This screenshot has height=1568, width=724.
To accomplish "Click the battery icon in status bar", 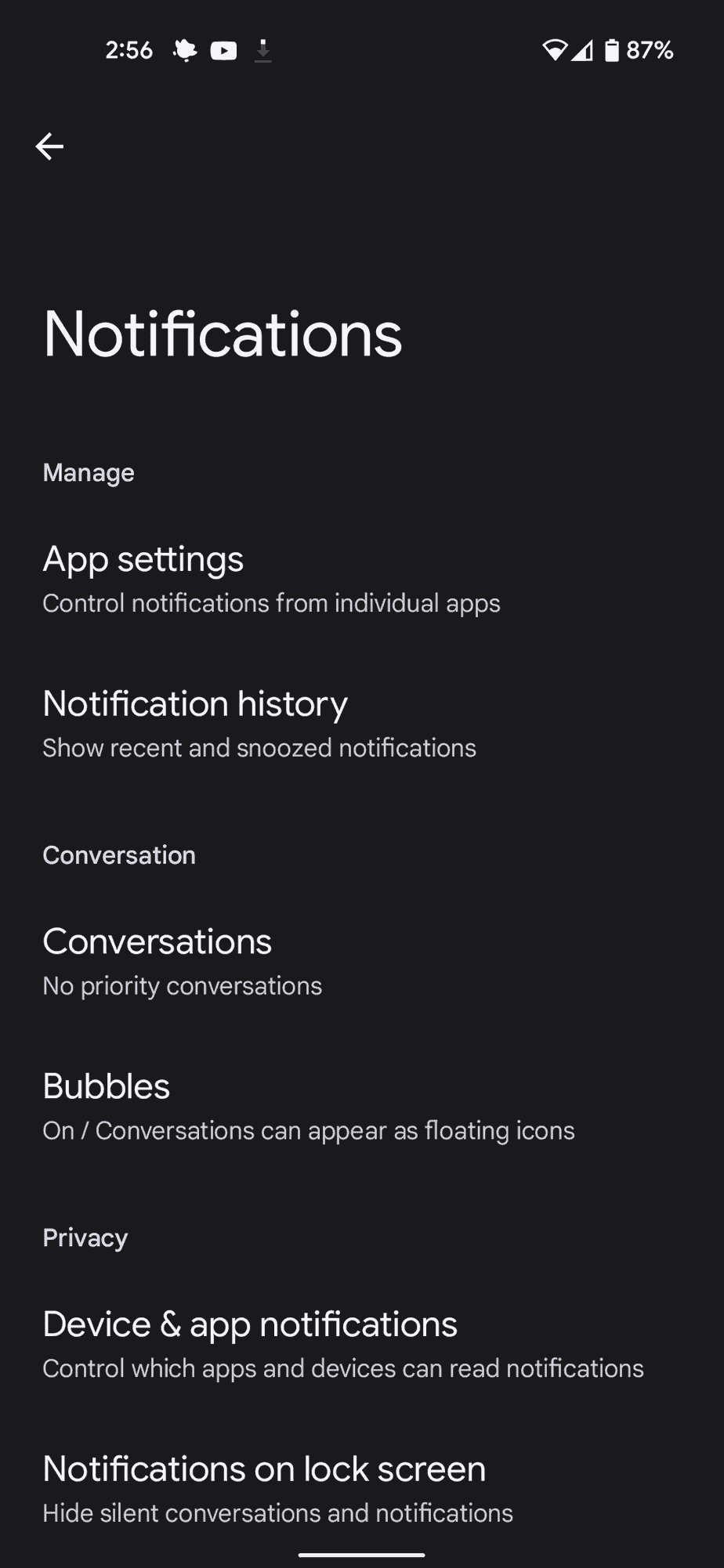I will [613, 50].
